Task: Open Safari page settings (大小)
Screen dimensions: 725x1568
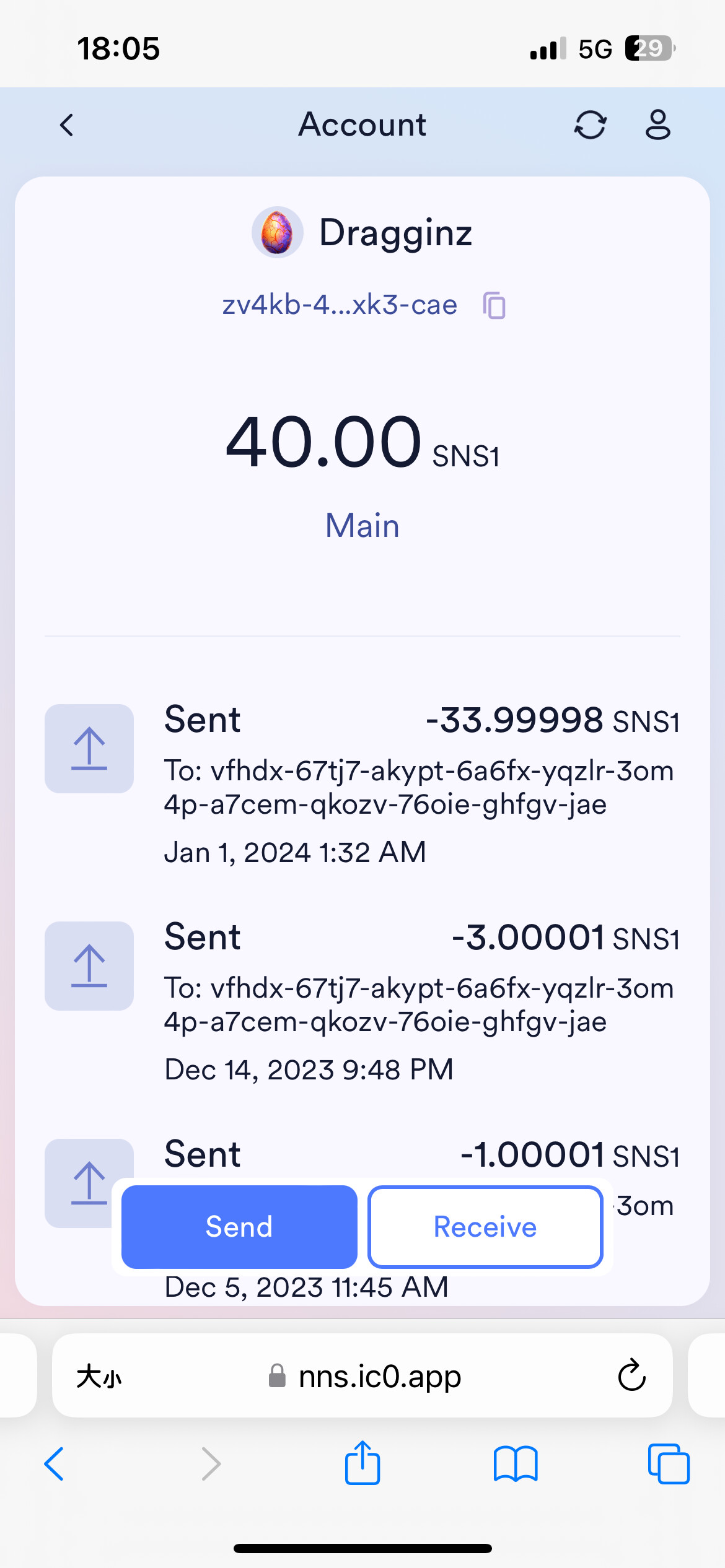Action: (x=99, y=1377)
